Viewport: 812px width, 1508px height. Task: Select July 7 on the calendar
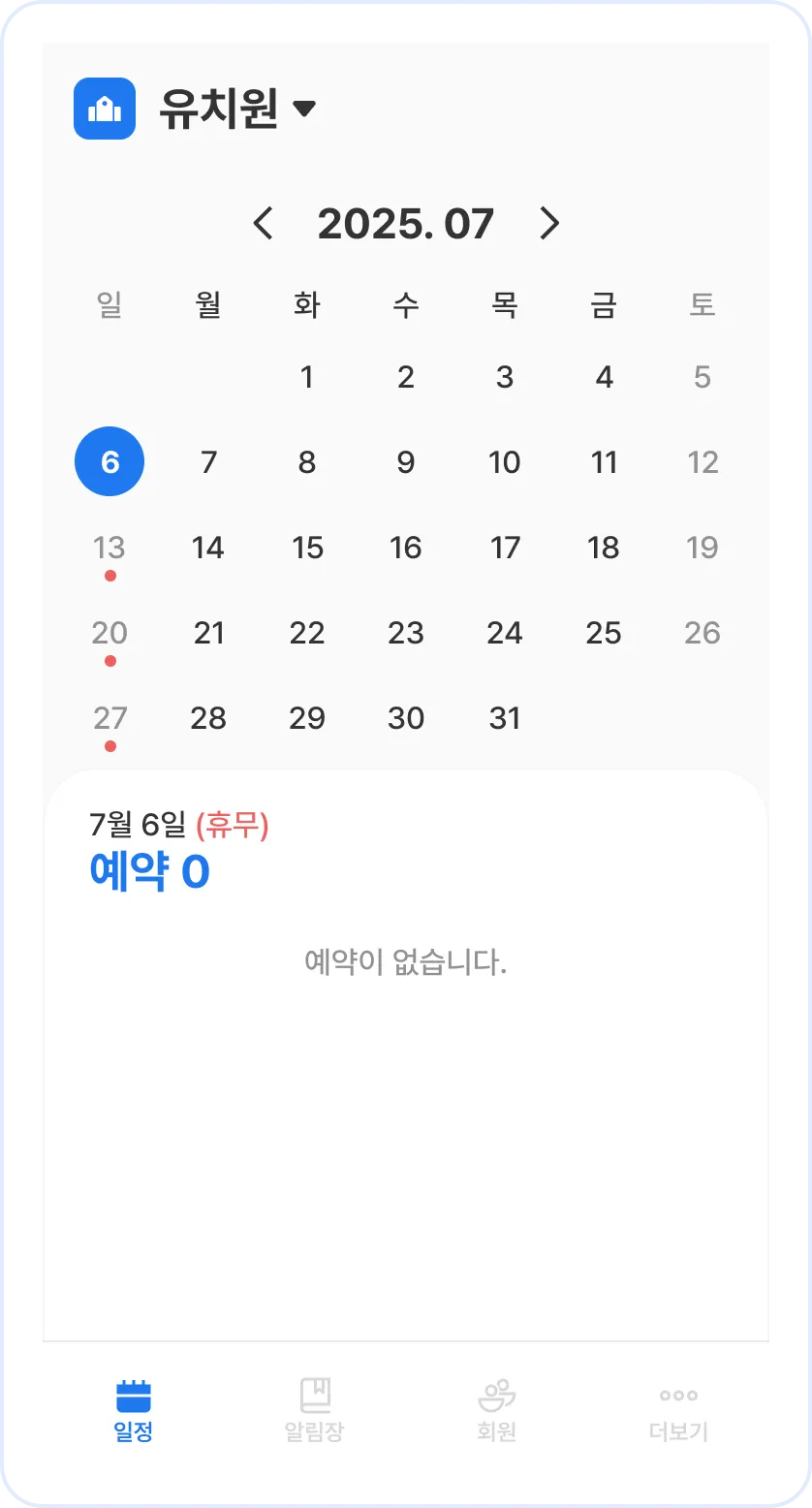(x=208, y=462)
